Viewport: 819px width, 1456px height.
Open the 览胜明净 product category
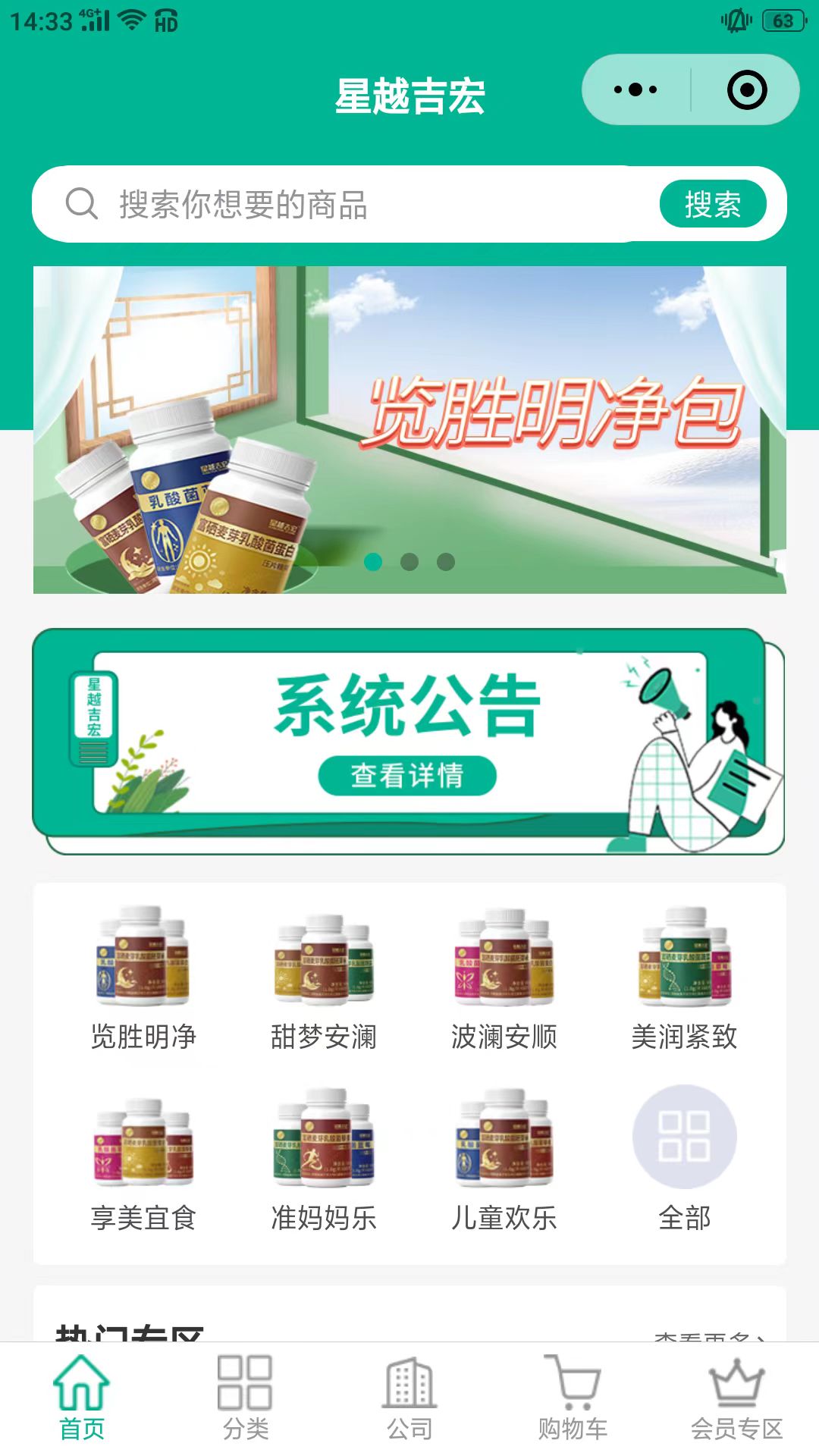143,978
